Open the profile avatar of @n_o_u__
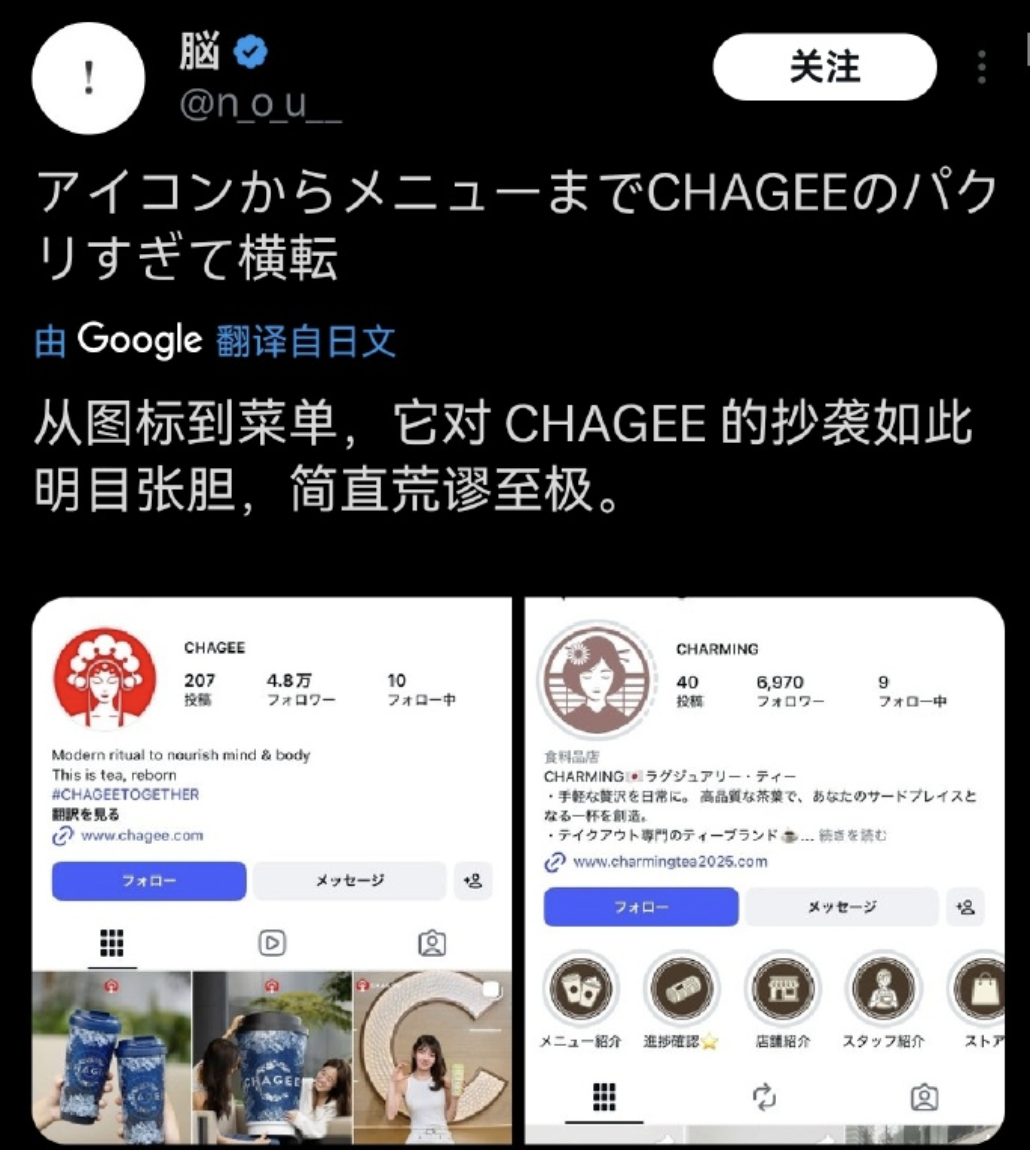1030x1150 pixels. pos(89,78)
